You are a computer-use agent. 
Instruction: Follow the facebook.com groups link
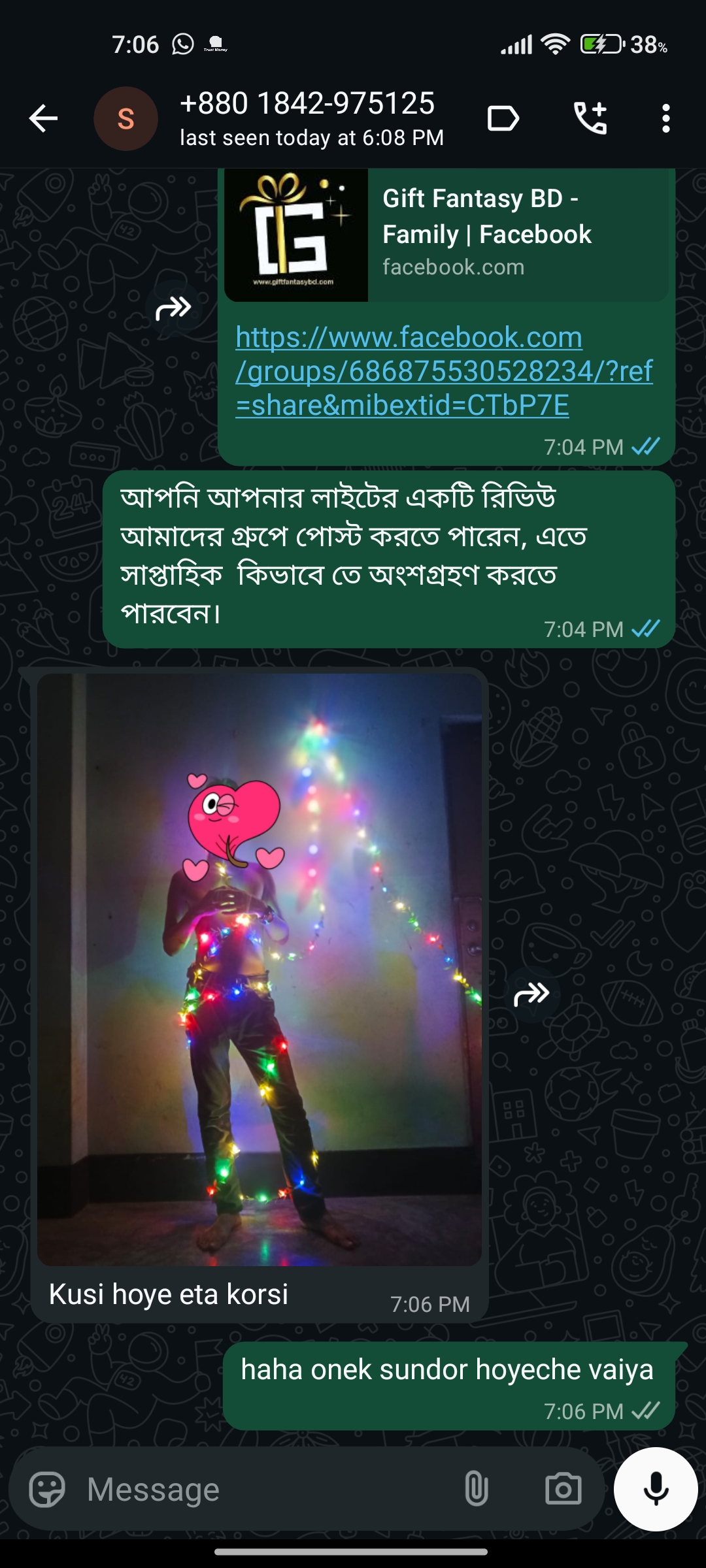tap(444, 371)
